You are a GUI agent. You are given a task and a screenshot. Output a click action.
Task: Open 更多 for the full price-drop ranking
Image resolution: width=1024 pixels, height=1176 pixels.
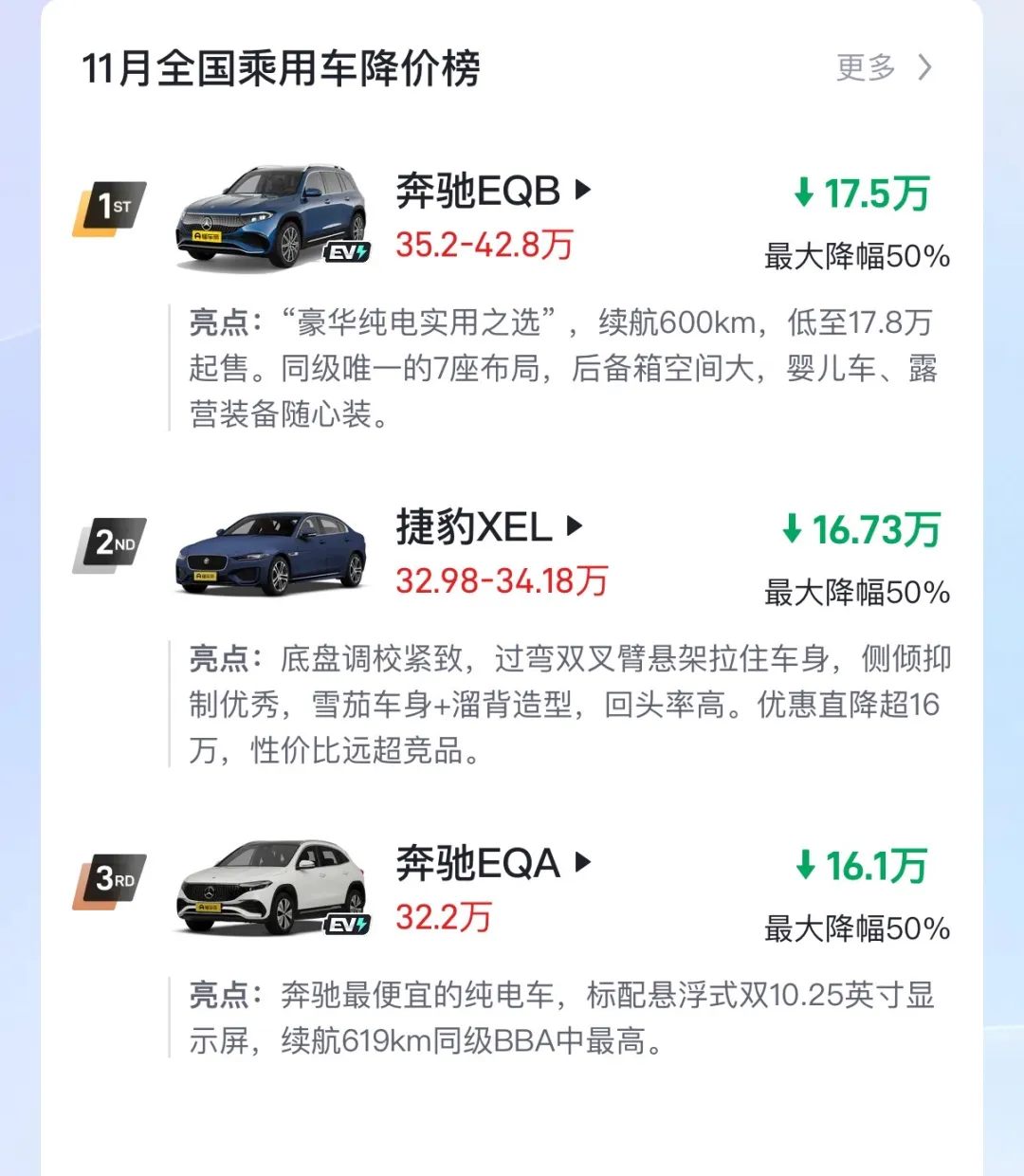883,68
